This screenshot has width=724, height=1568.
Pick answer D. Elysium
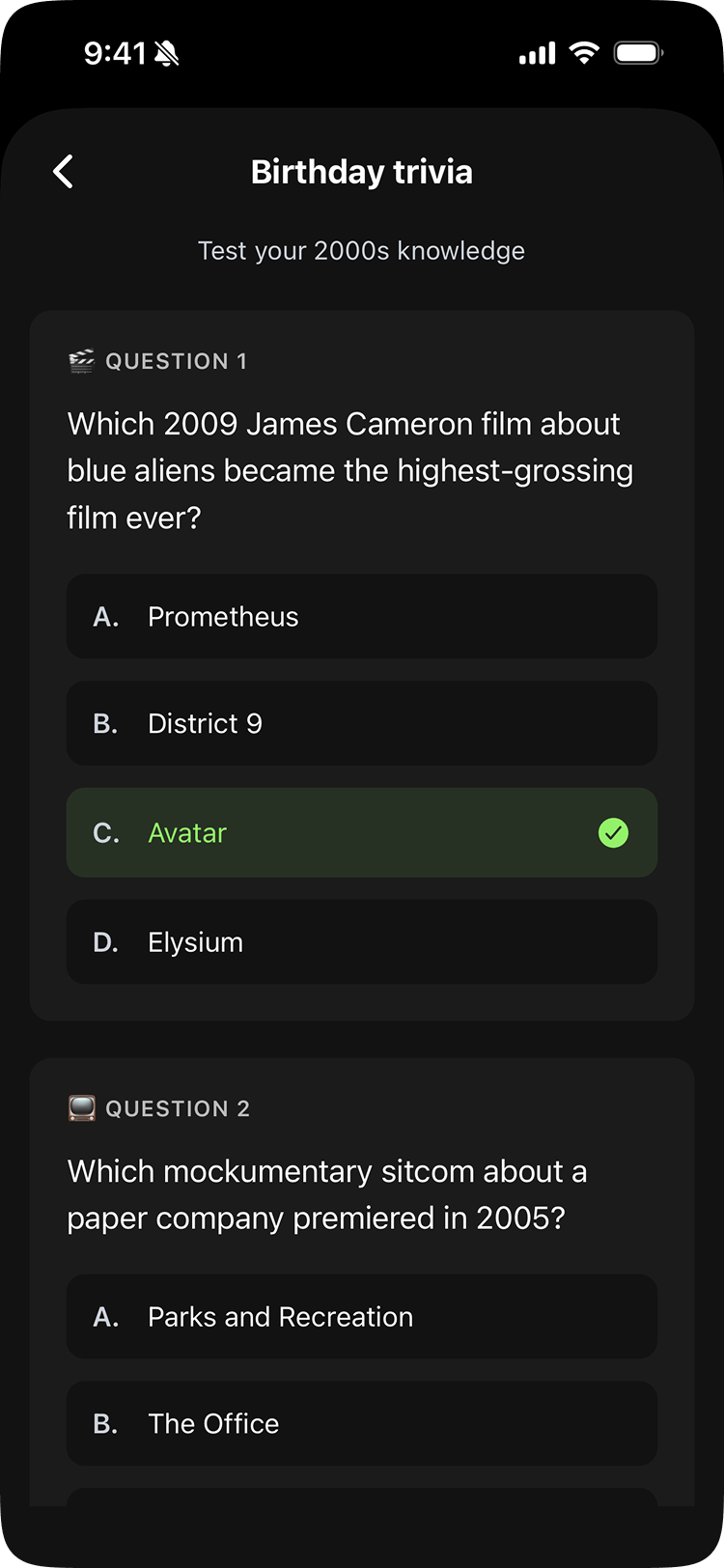pos(361,942)
